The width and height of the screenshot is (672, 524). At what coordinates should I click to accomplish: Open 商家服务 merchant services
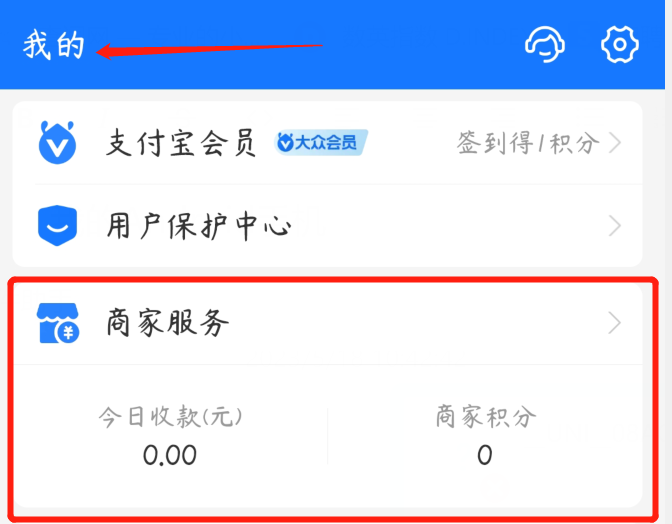coord(168,322)
